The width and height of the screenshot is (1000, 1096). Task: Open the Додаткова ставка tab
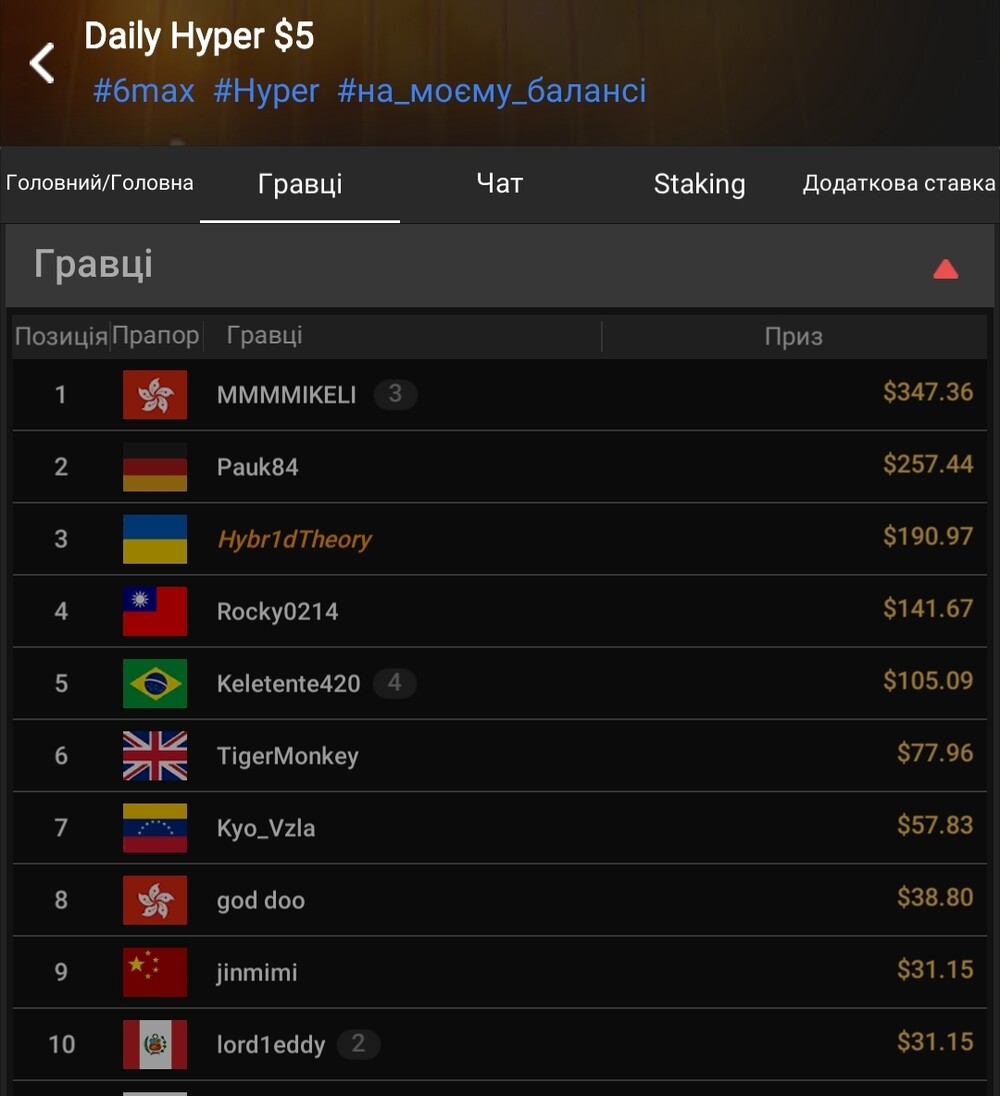(898, 184)
